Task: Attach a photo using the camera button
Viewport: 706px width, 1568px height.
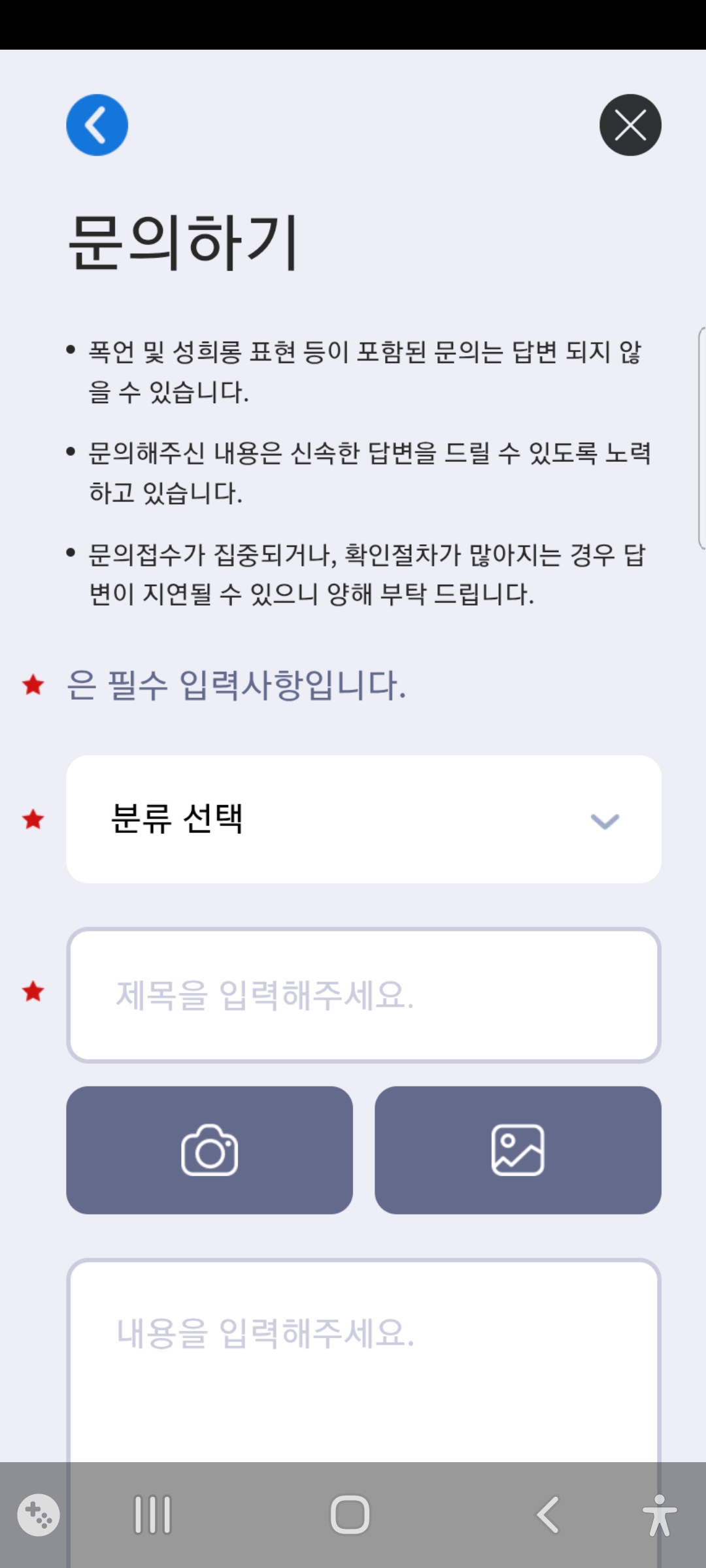Action: (x=209, y=1150)
